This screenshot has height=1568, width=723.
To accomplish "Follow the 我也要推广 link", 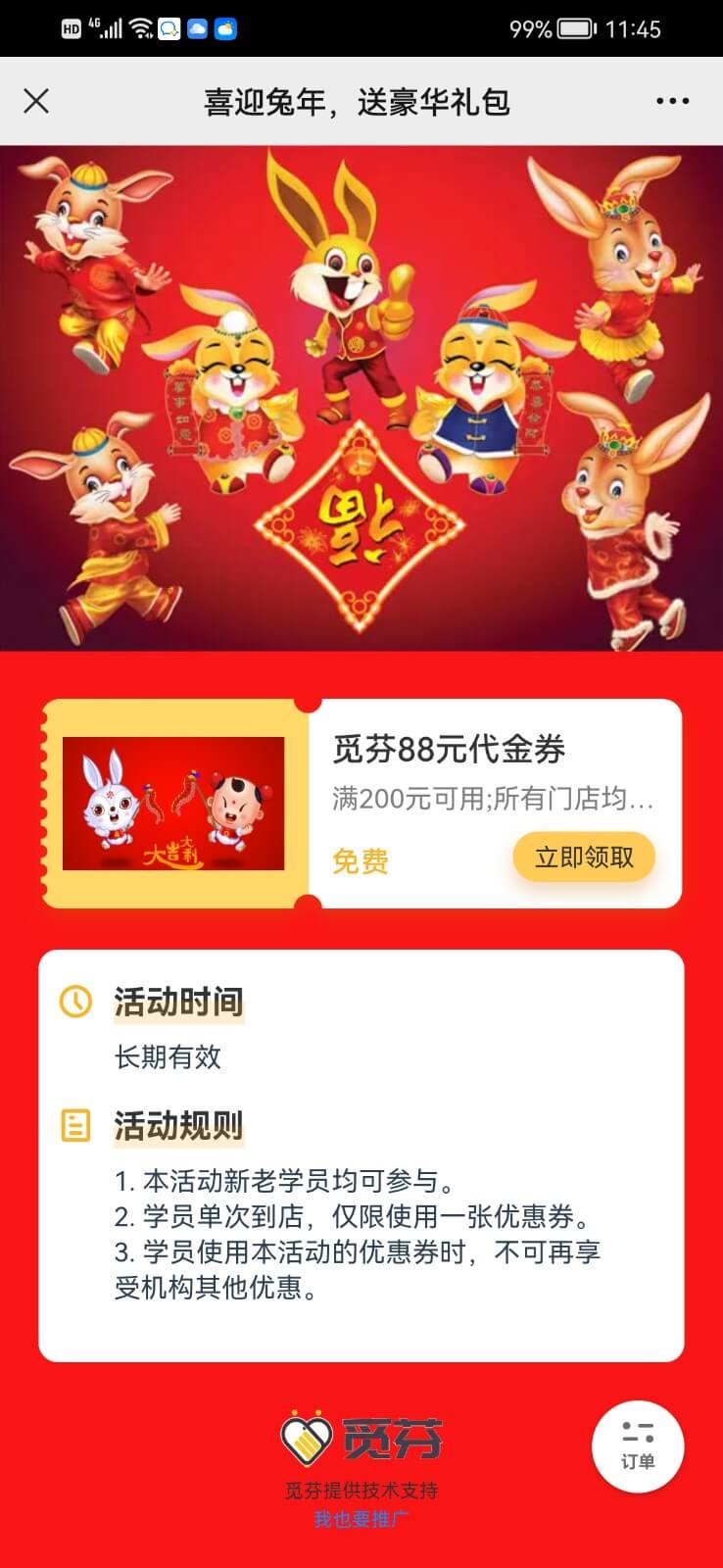I will click(x=361, y=1520).
